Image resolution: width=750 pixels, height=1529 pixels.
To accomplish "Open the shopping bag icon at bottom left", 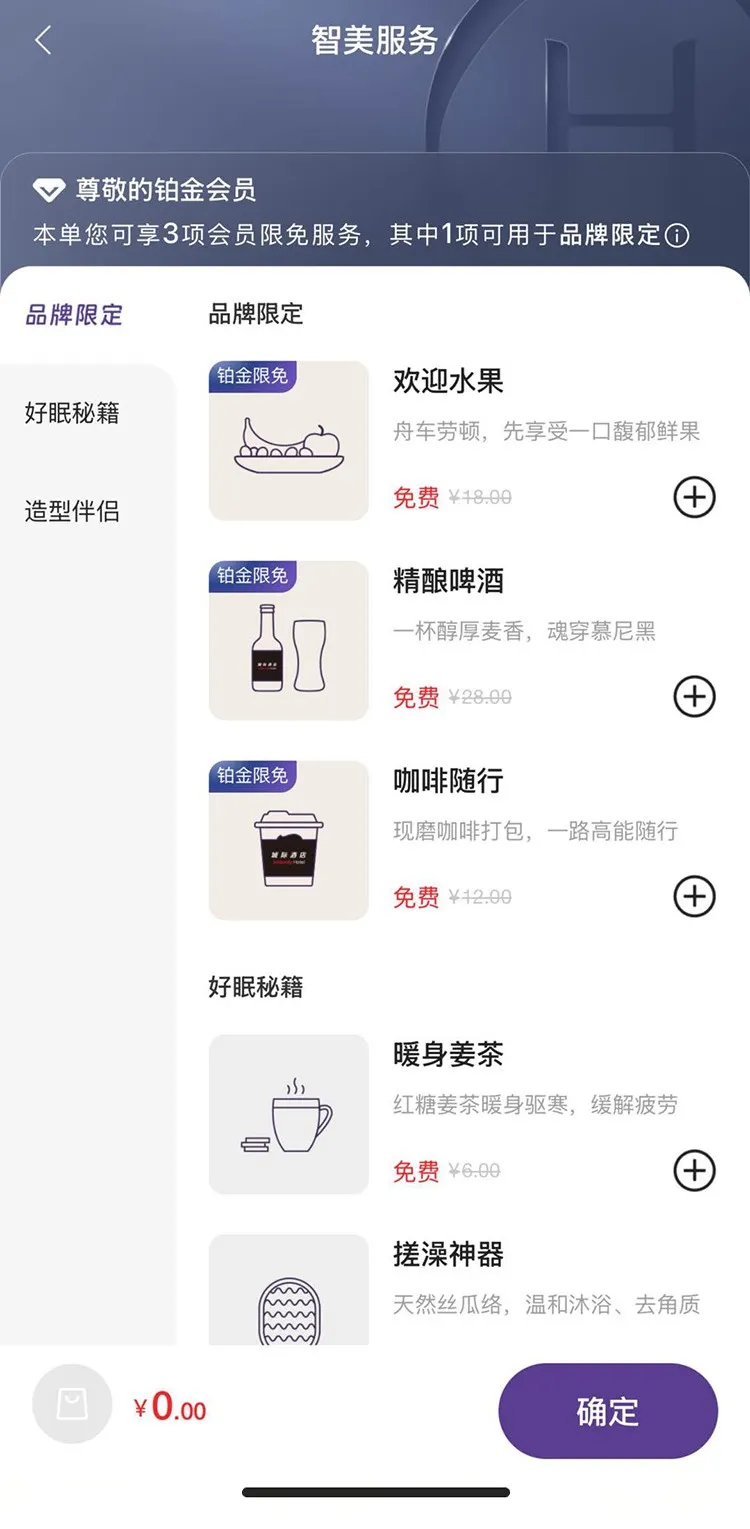I will pos(71,1404).
